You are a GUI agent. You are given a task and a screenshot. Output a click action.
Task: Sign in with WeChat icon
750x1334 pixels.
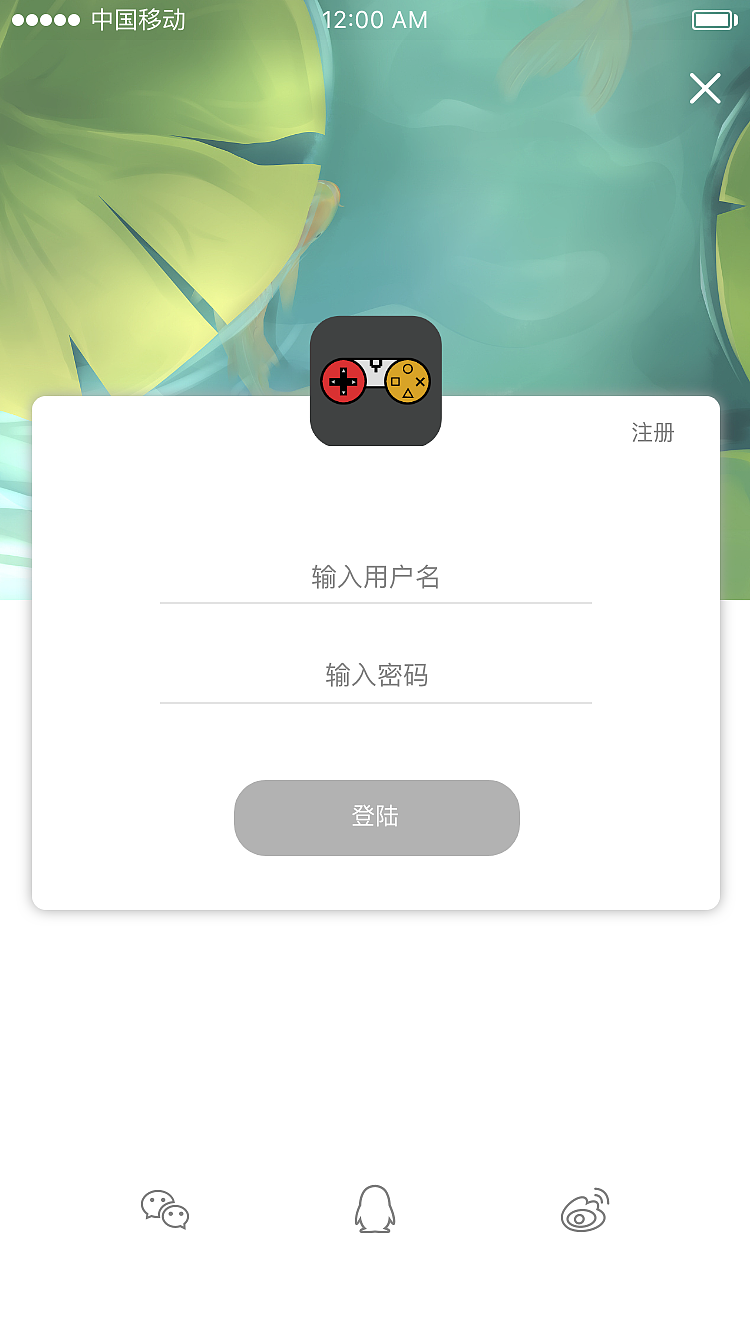(x=165, y=1209)
